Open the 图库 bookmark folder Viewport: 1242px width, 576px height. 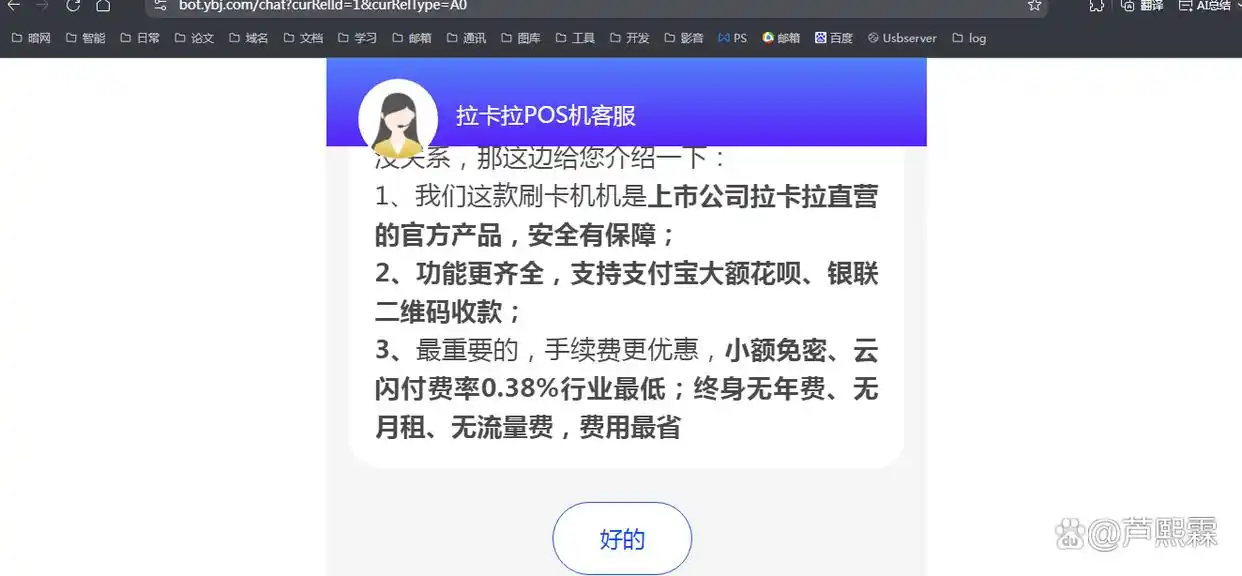click(x=520, y=38)
